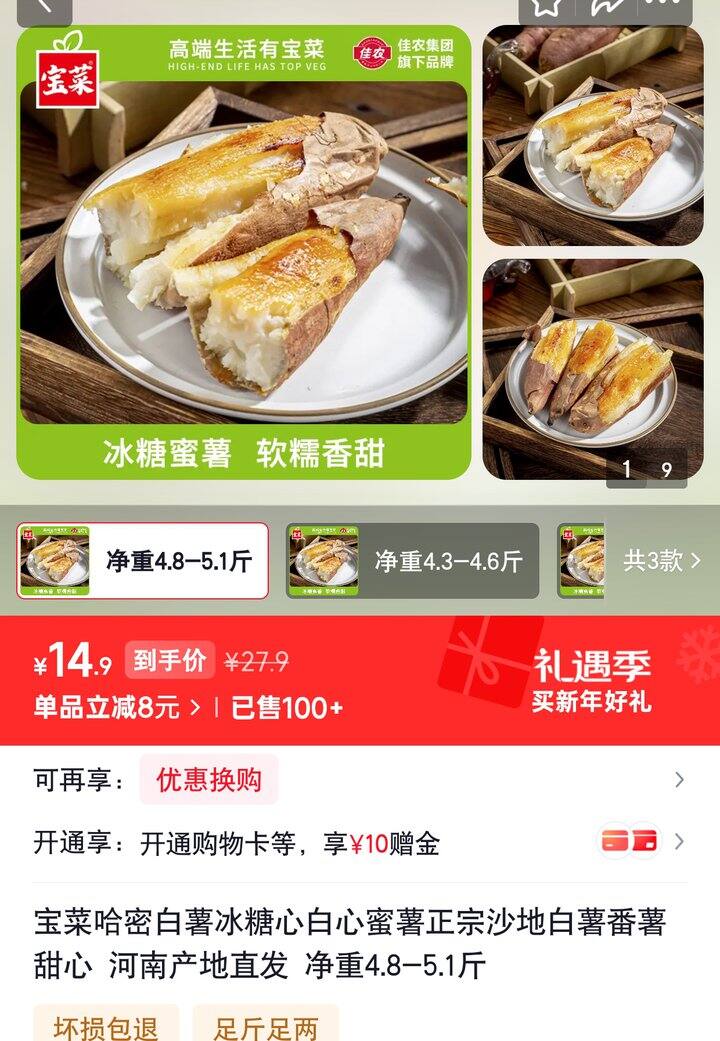The height and width of the screenshot is (1041, 720).
Task: Tap the red gift box in the 礼遇季 banner
Action: coord(482,668)
